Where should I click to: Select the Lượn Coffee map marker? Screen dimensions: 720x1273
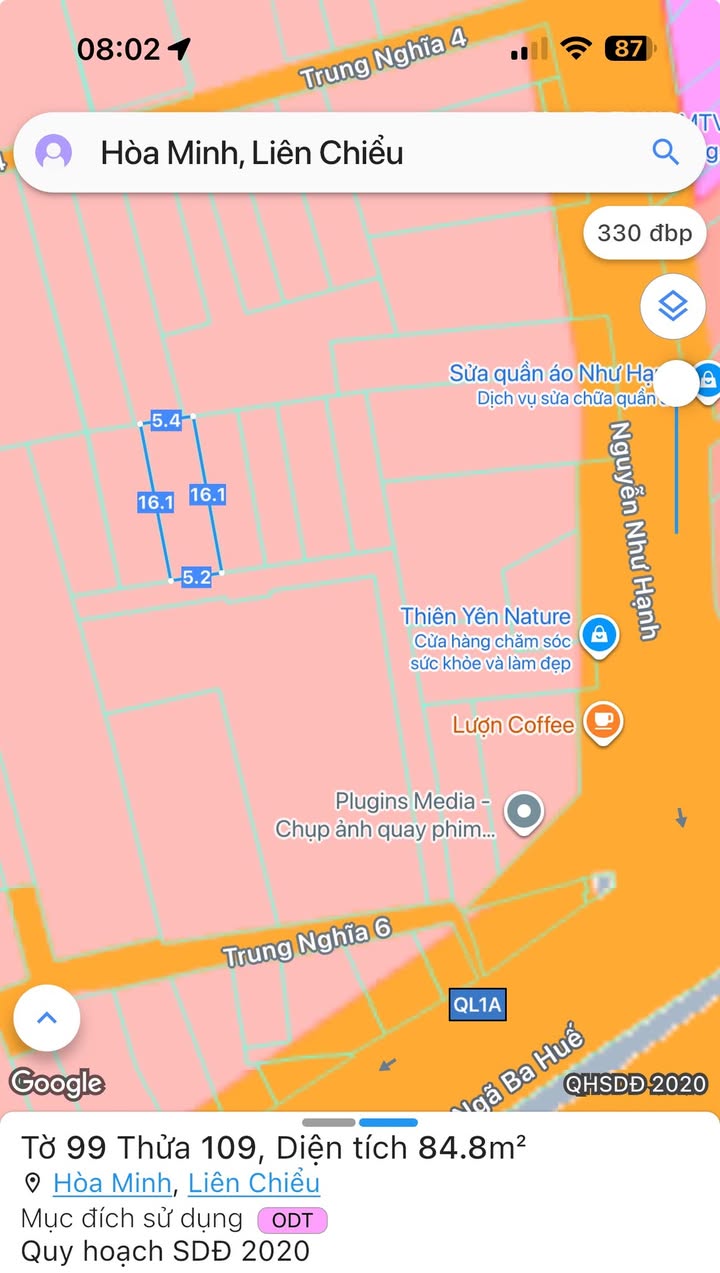click(x=602, y=721)
